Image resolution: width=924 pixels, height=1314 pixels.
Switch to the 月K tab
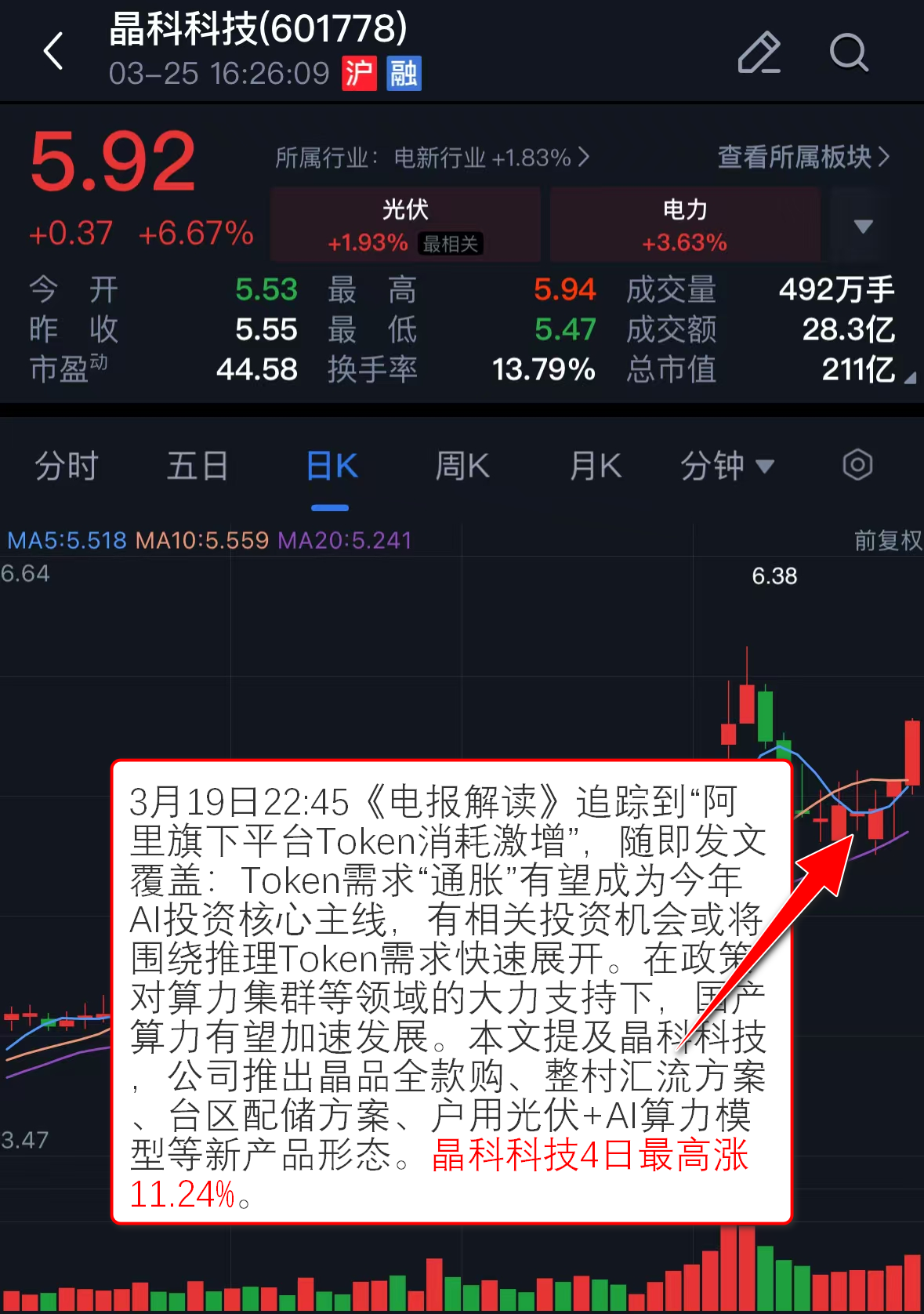(x=595, y=466)
